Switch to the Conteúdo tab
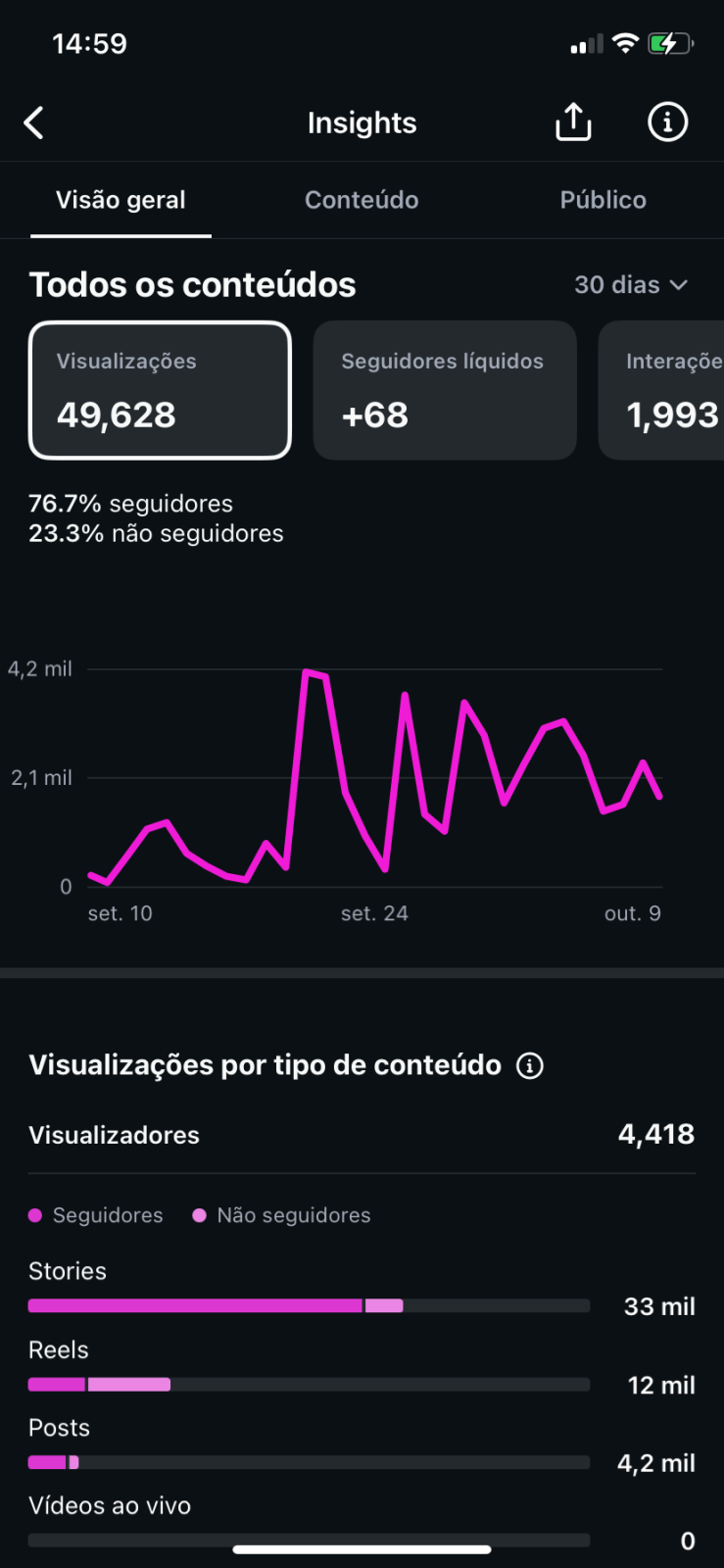 pyautogui.click(x=362, y=200)
